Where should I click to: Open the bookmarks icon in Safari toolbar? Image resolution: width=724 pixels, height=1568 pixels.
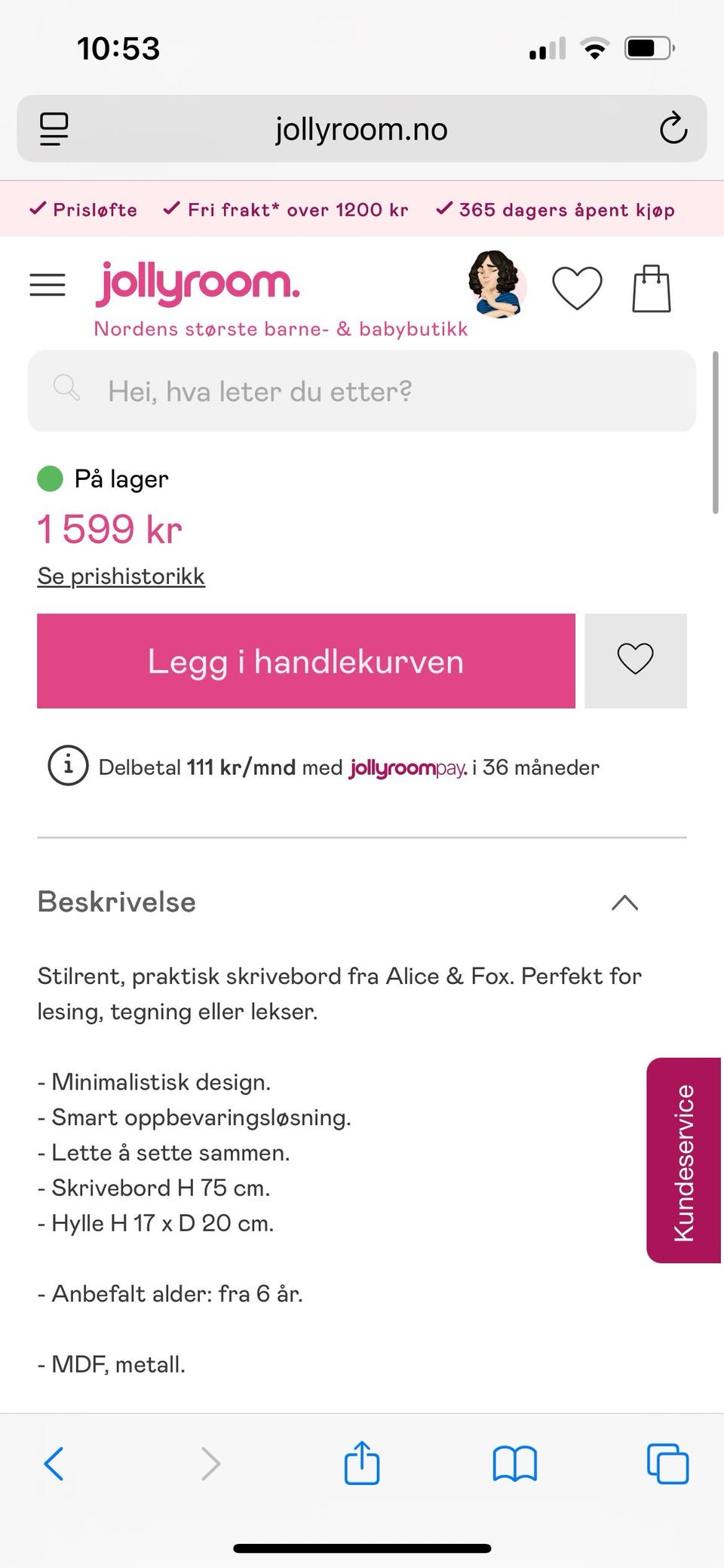(x=514, y=1462)
